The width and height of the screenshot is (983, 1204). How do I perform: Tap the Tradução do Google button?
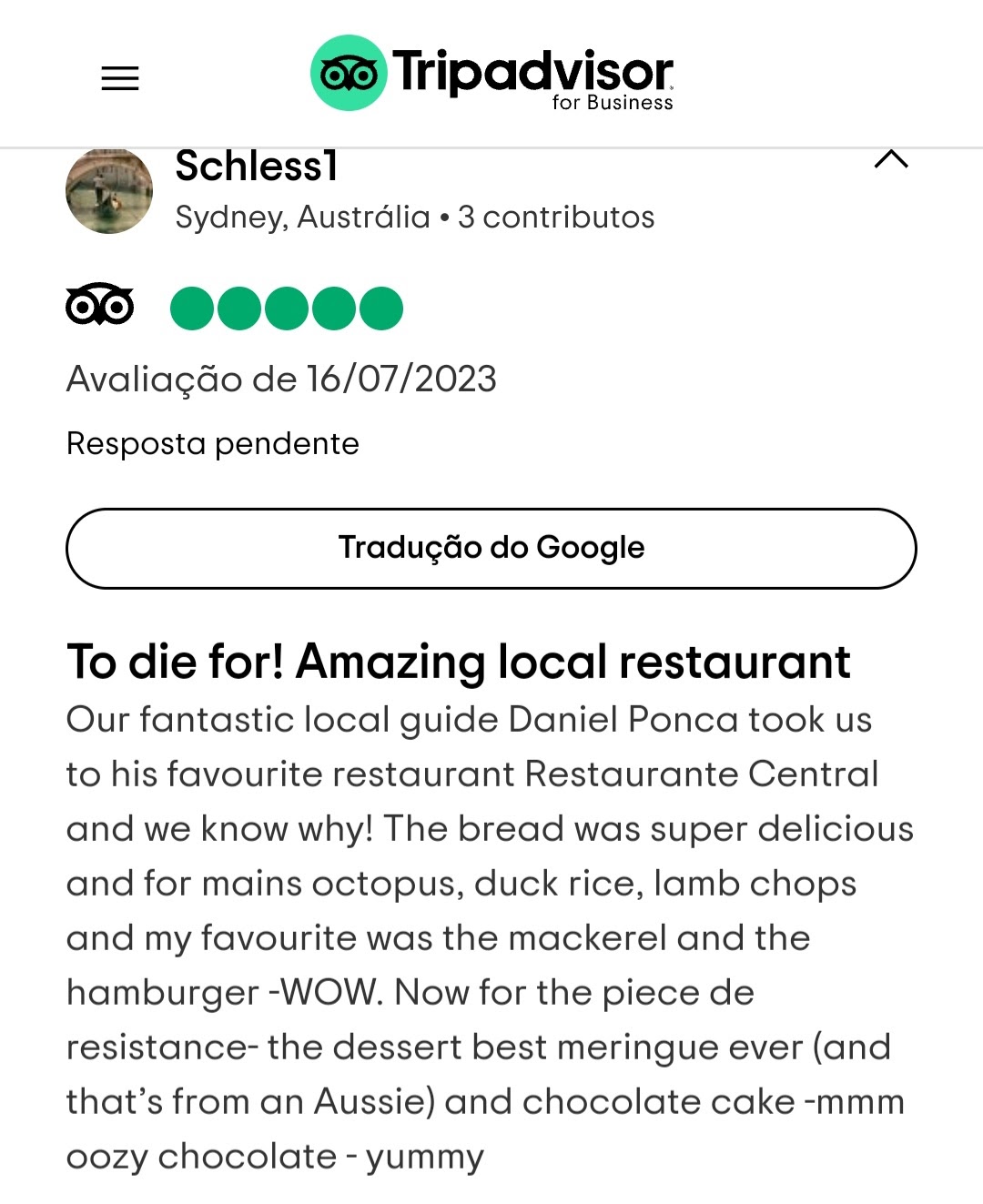[491, 548]
